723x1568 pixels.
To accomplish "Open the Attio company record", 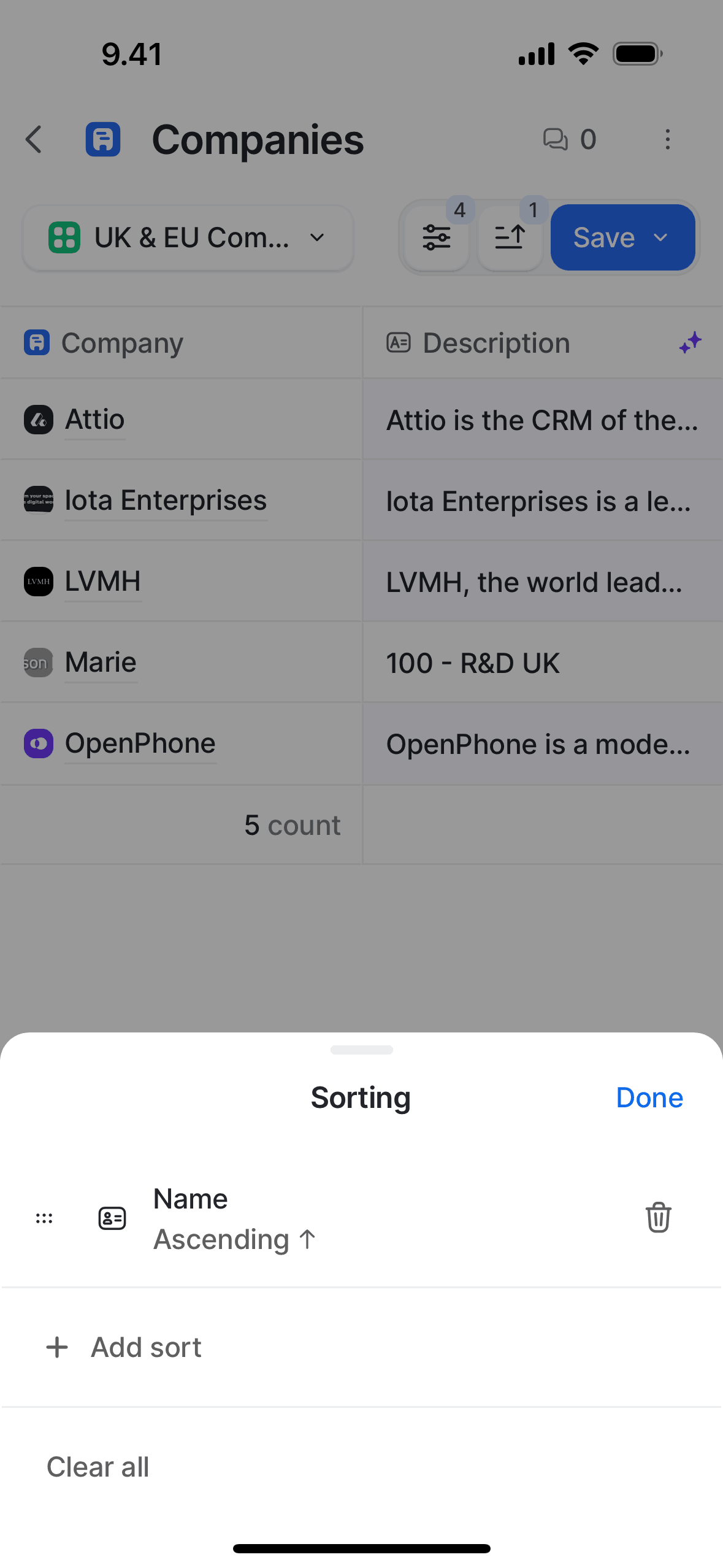I will coord(95,420).
